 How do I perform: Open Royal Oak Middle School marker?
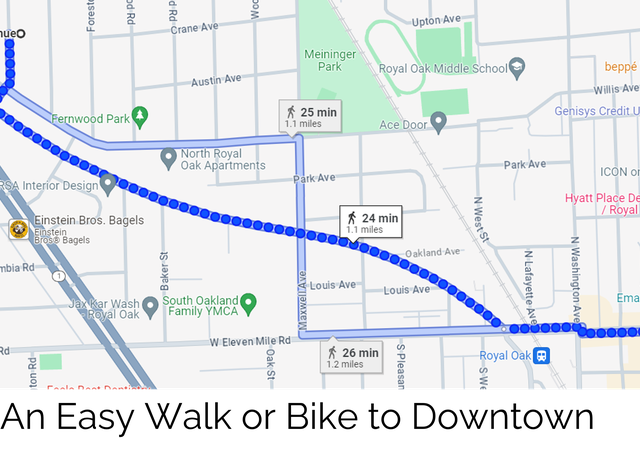pos(517,68)
